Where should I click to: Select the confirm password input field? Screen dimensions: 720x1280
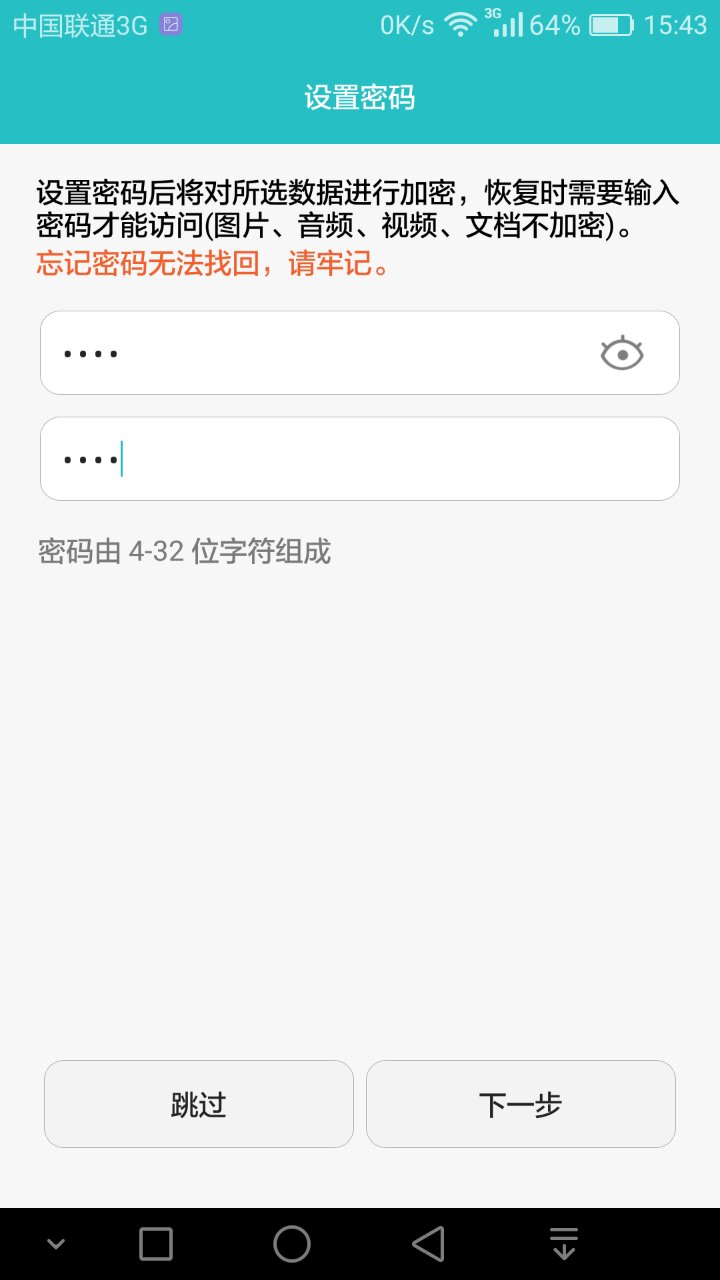click(300, 459)
